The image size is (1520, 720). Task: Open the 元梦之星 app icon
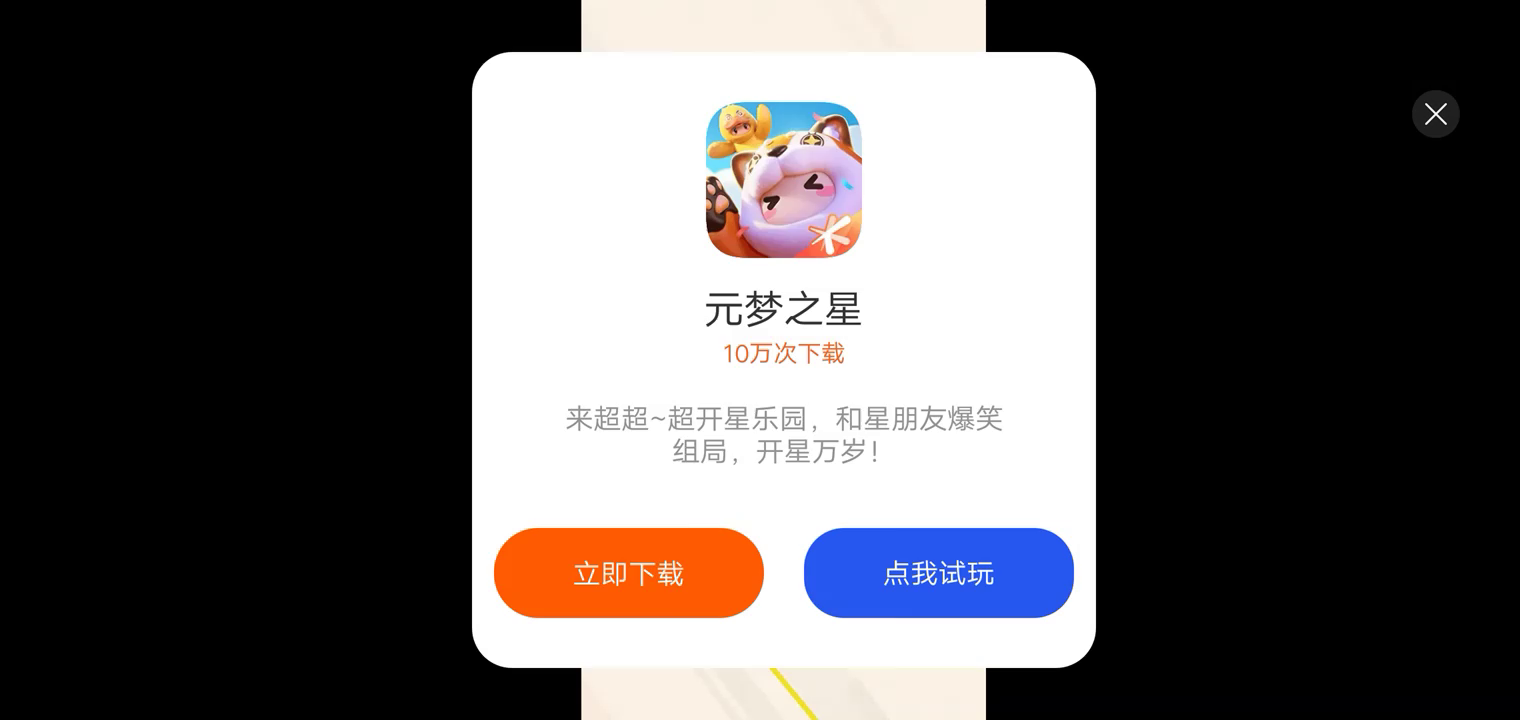(783, 180)
